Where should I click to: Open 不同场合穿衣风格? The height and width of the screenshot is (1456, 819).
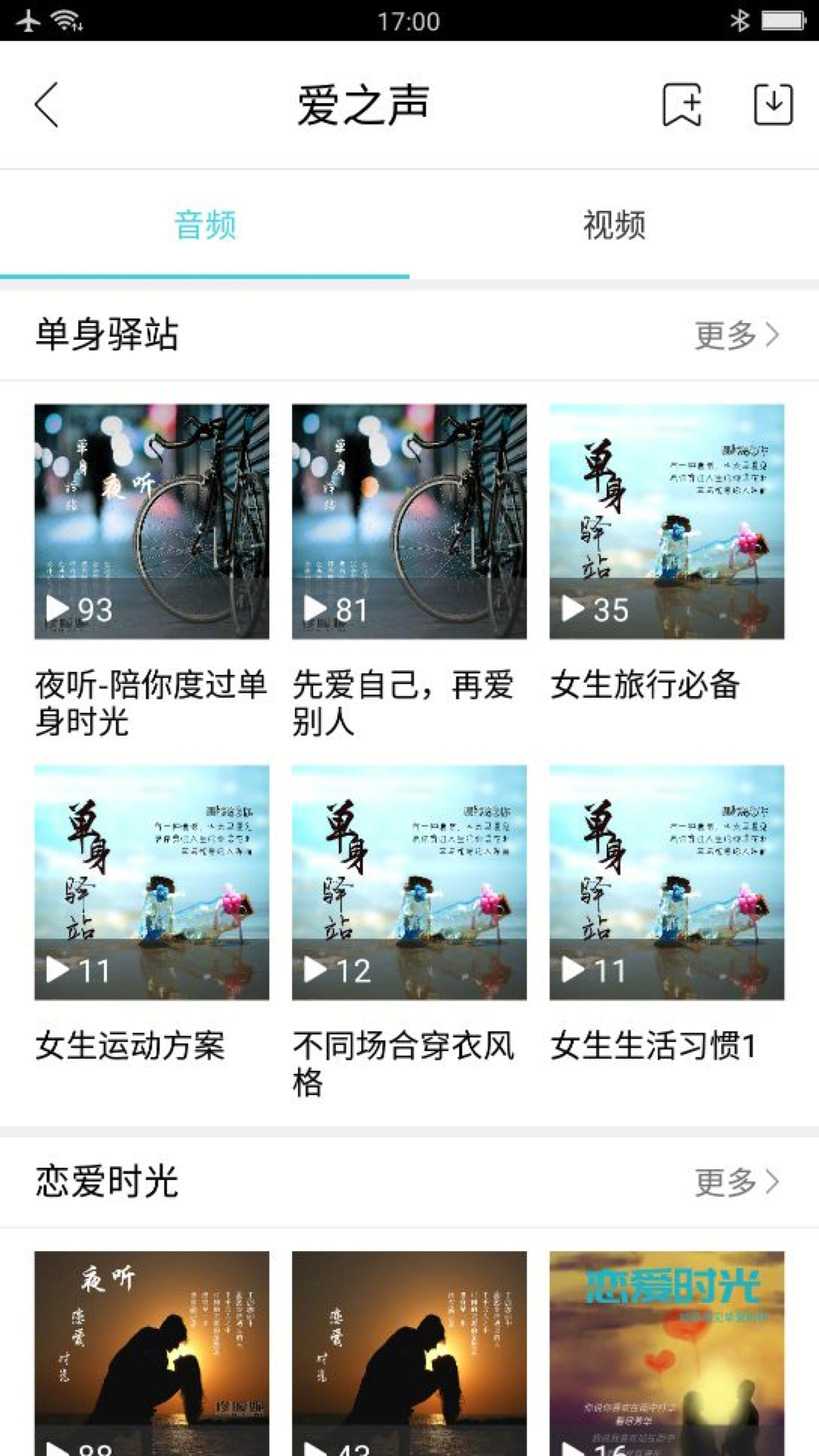pos(409,882)
